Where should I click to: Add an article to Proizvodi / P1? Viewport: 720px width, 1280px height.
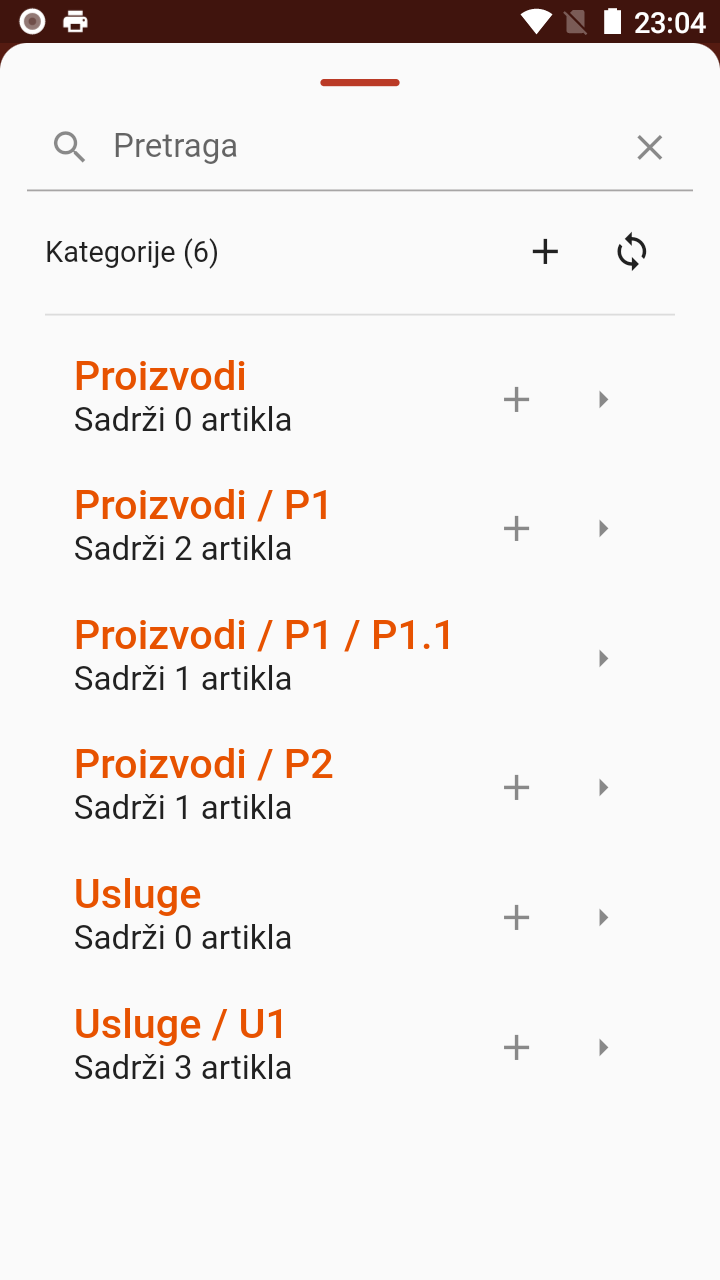(517, 528)
